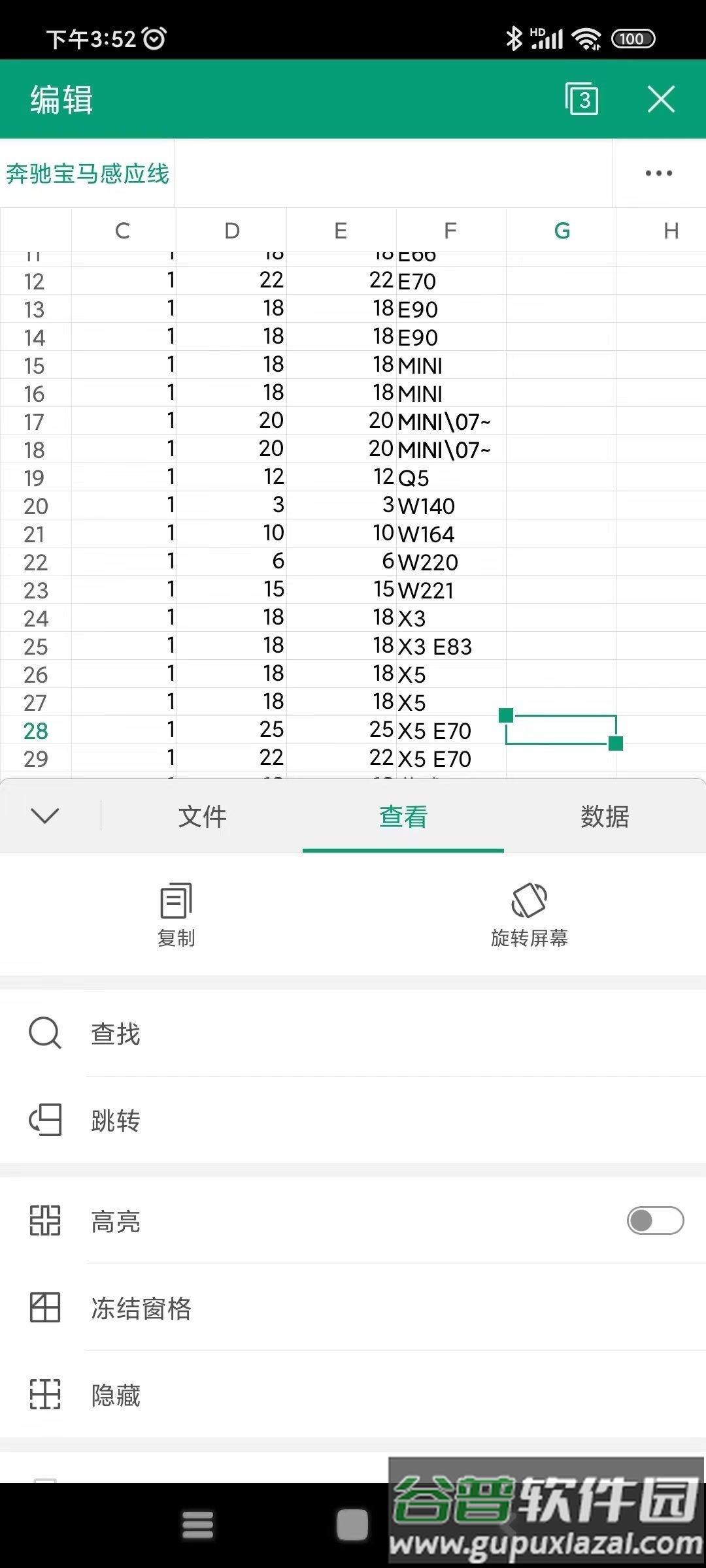Tap the Rotate Screen (旋转屏幕) icon
The height and width of the screenshot is (1568, 706).
tap(529, 905)
